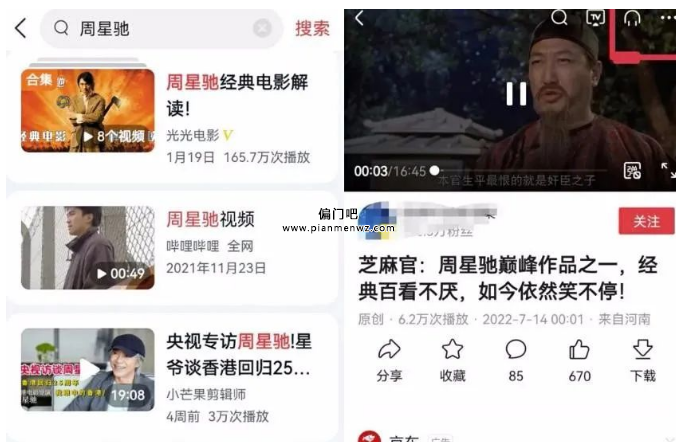
Task: Share the 芝麻官 video via 分享
Action: coord(389,360)
